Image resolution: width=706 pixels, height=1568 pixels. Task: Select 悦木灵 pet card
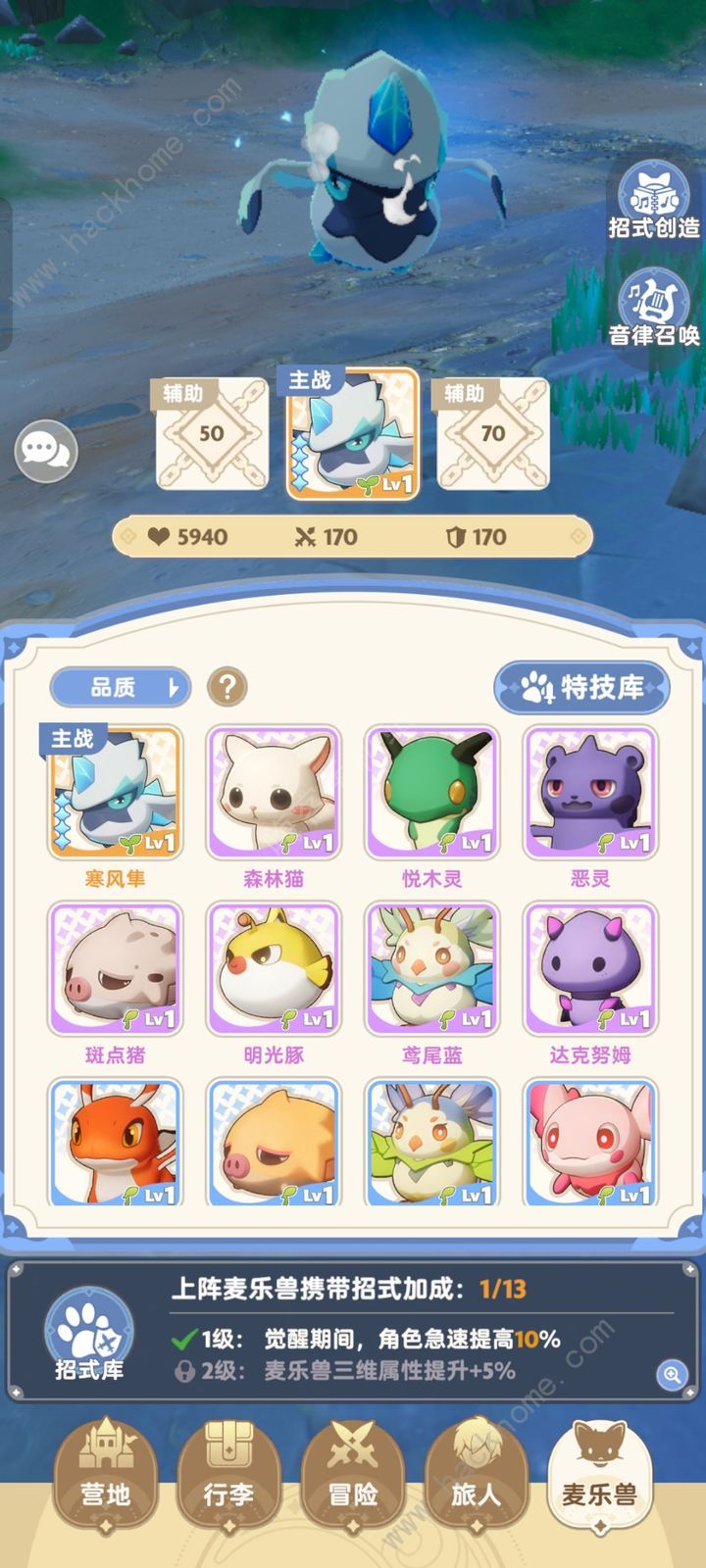pos(431,793)
